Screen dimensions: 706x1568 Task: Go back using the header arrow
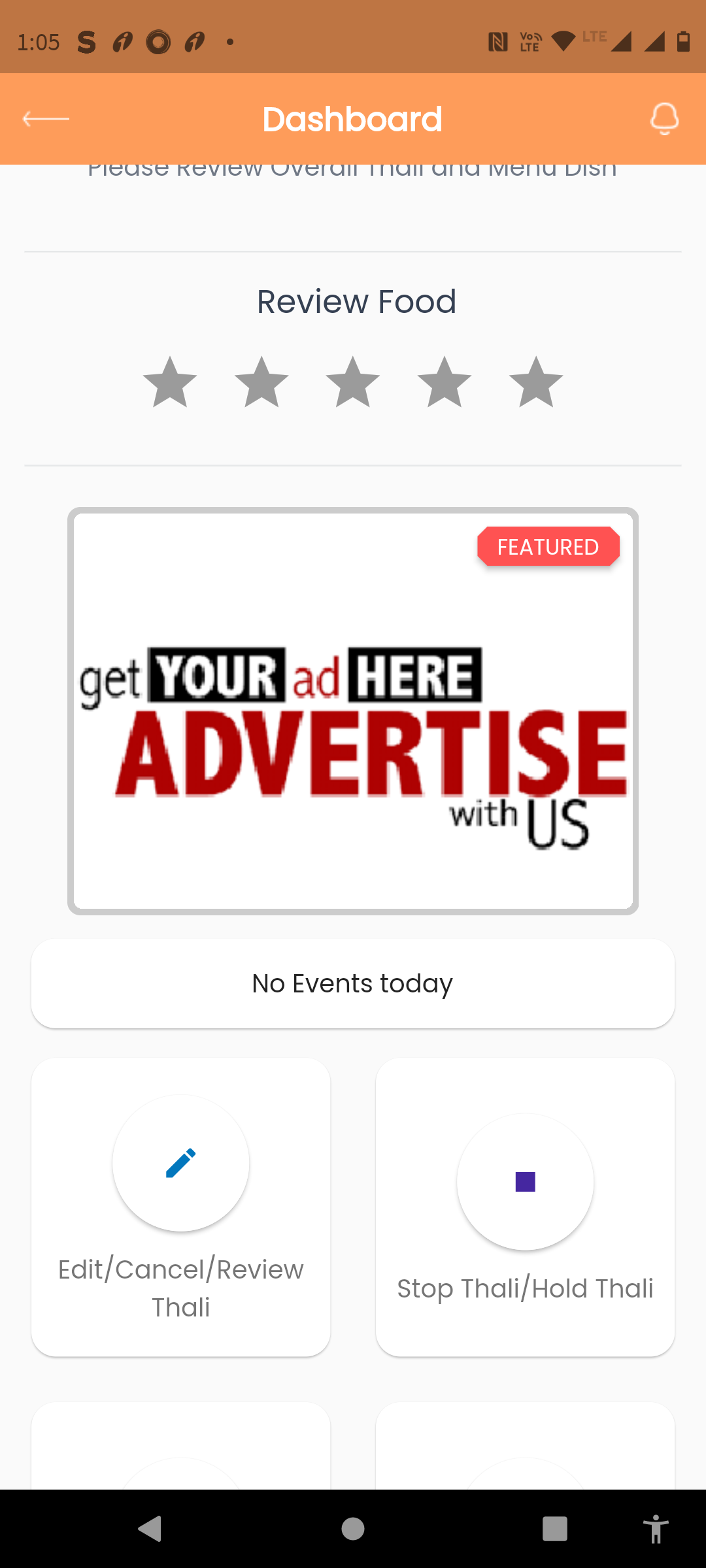pos(46,119)
